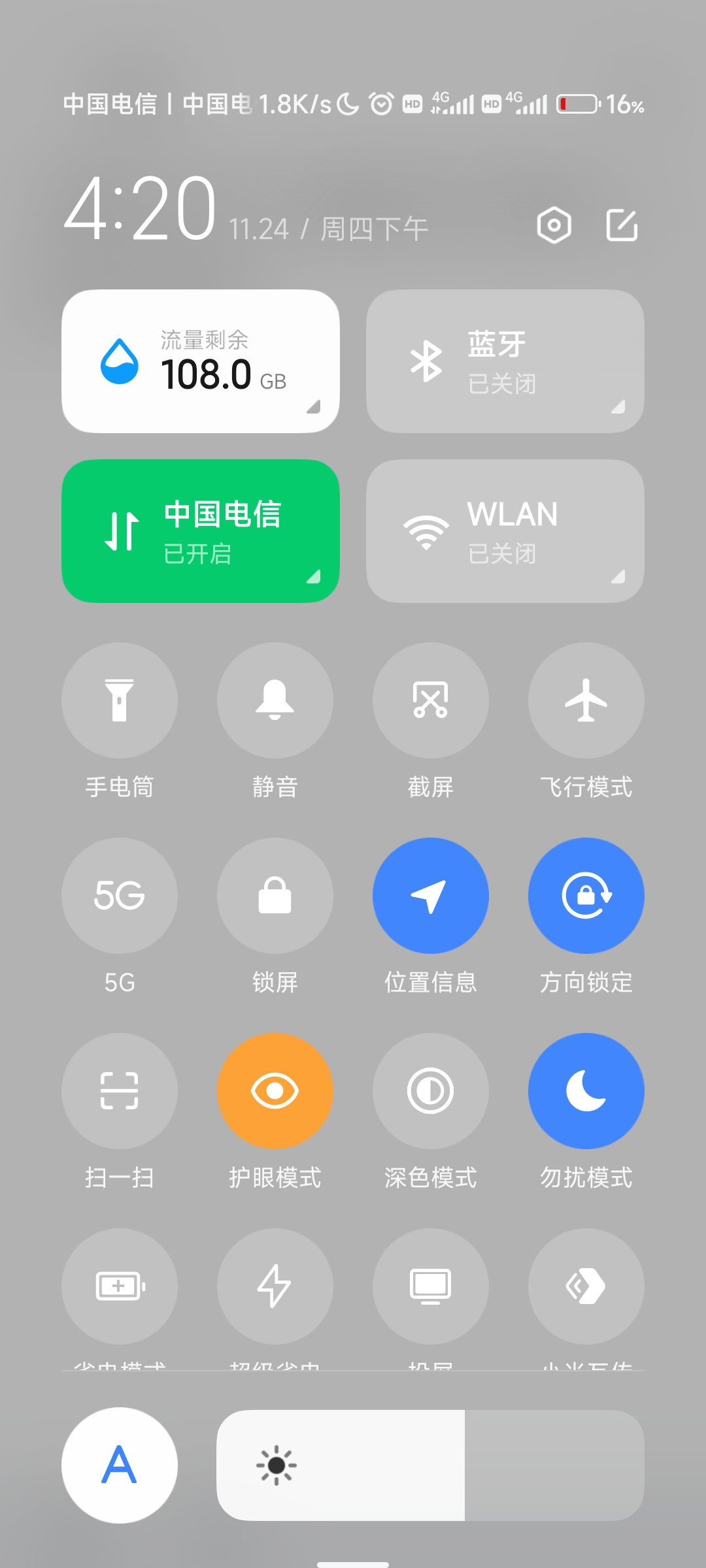Toggle the 5G switch
This screenshot has width=706, height=1568.
[120, 896]
